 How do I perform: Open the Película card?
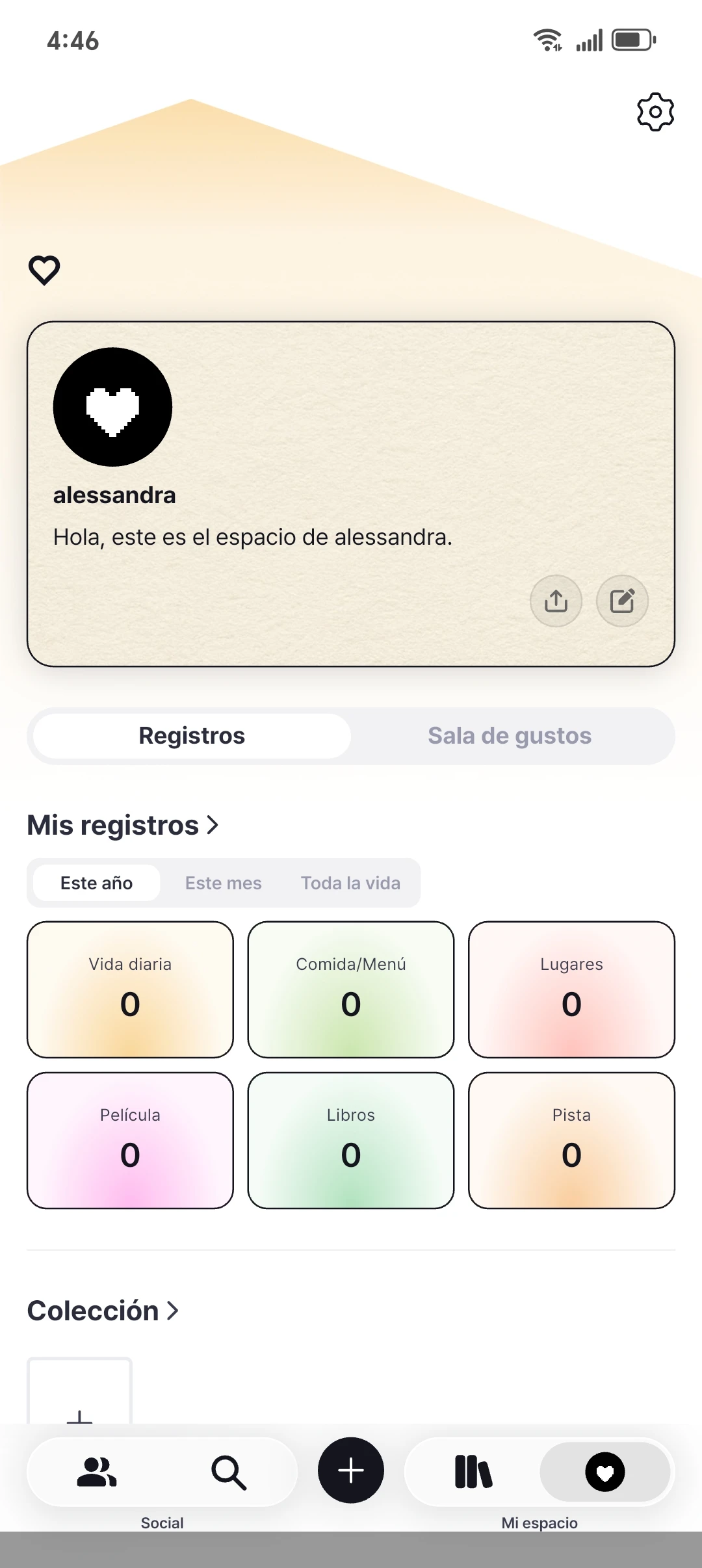(130, 1140)
